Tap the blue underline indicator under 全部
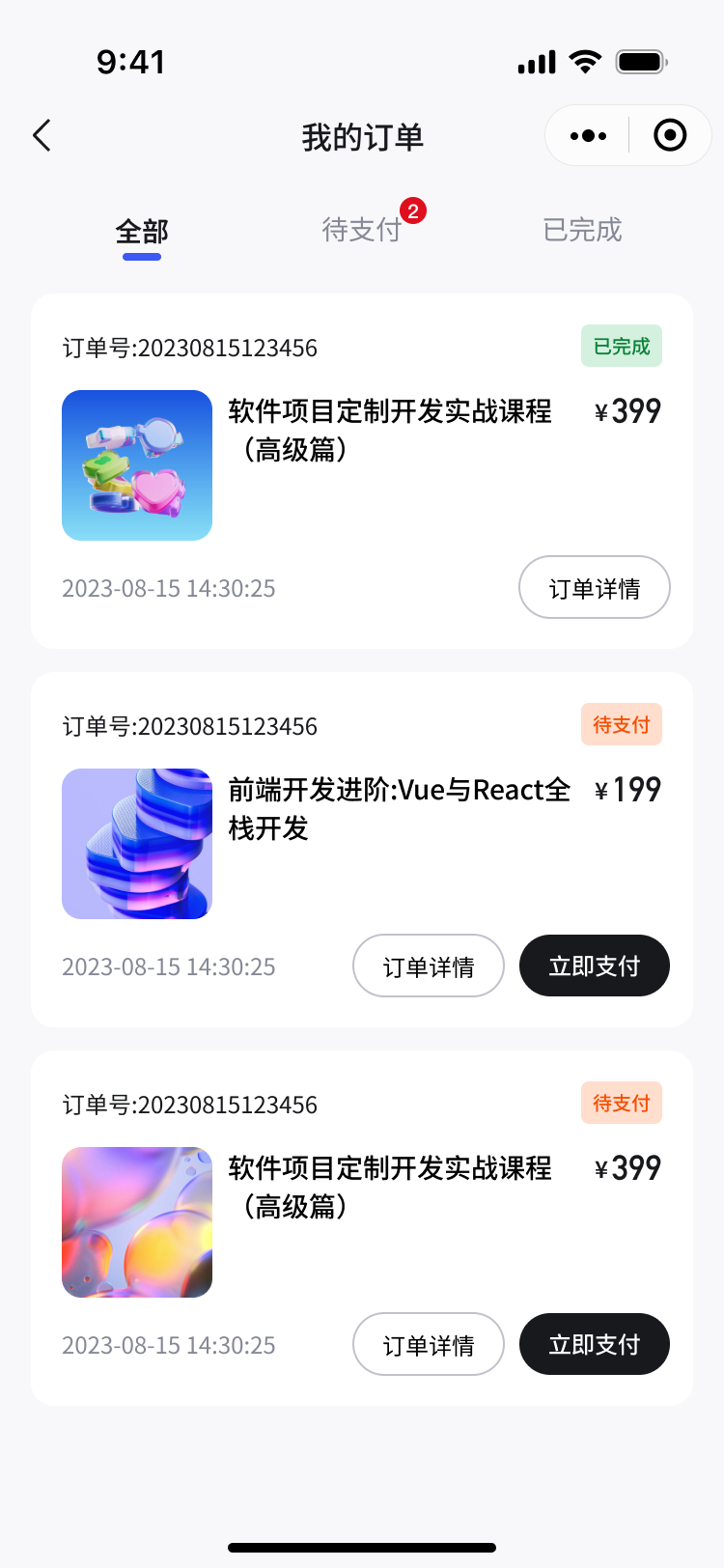Viewport: 724px width, 1568px height. pos(142,257)
